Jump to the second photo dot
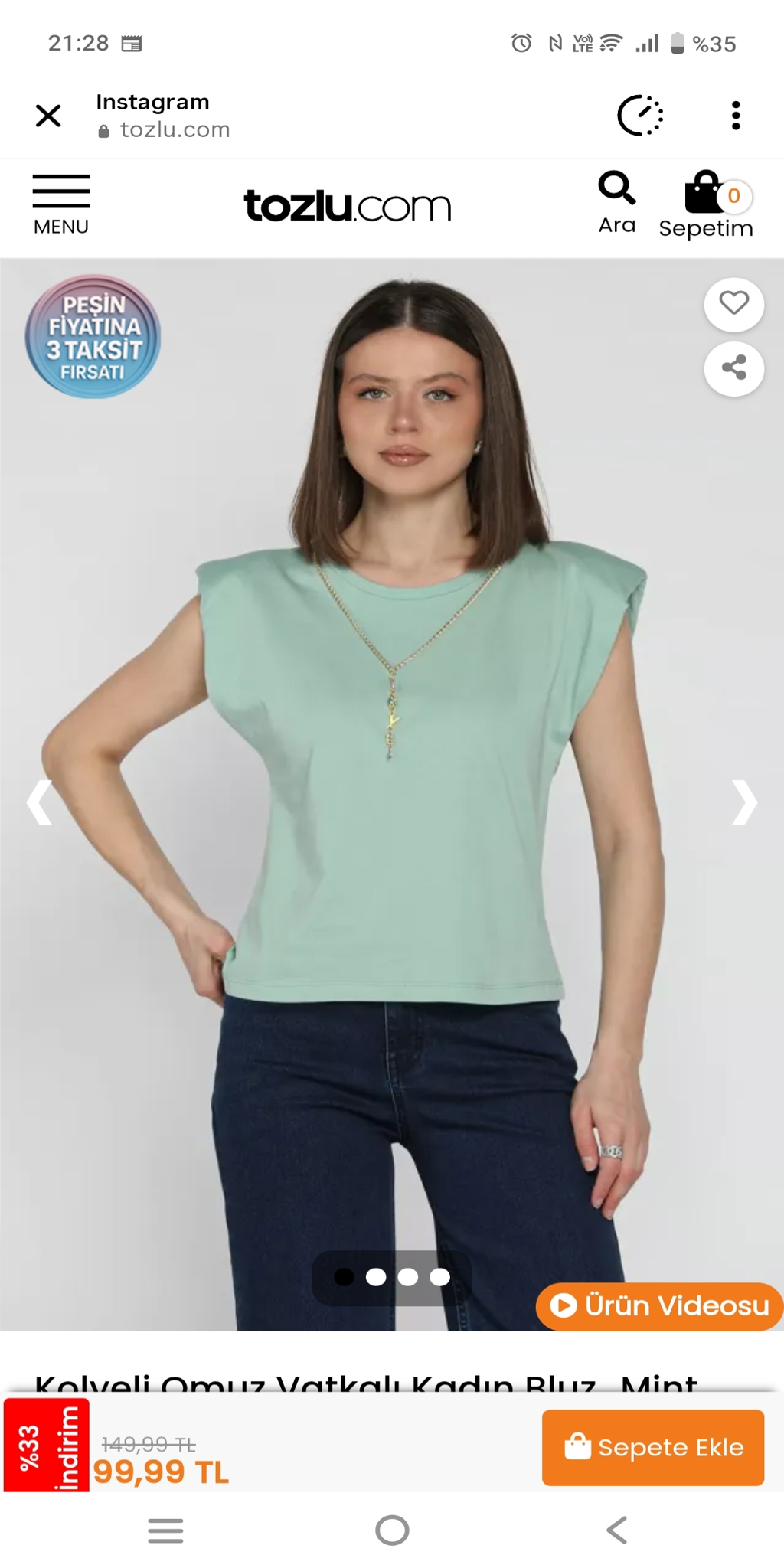 pyautogui.click(x=376, y=1276)
